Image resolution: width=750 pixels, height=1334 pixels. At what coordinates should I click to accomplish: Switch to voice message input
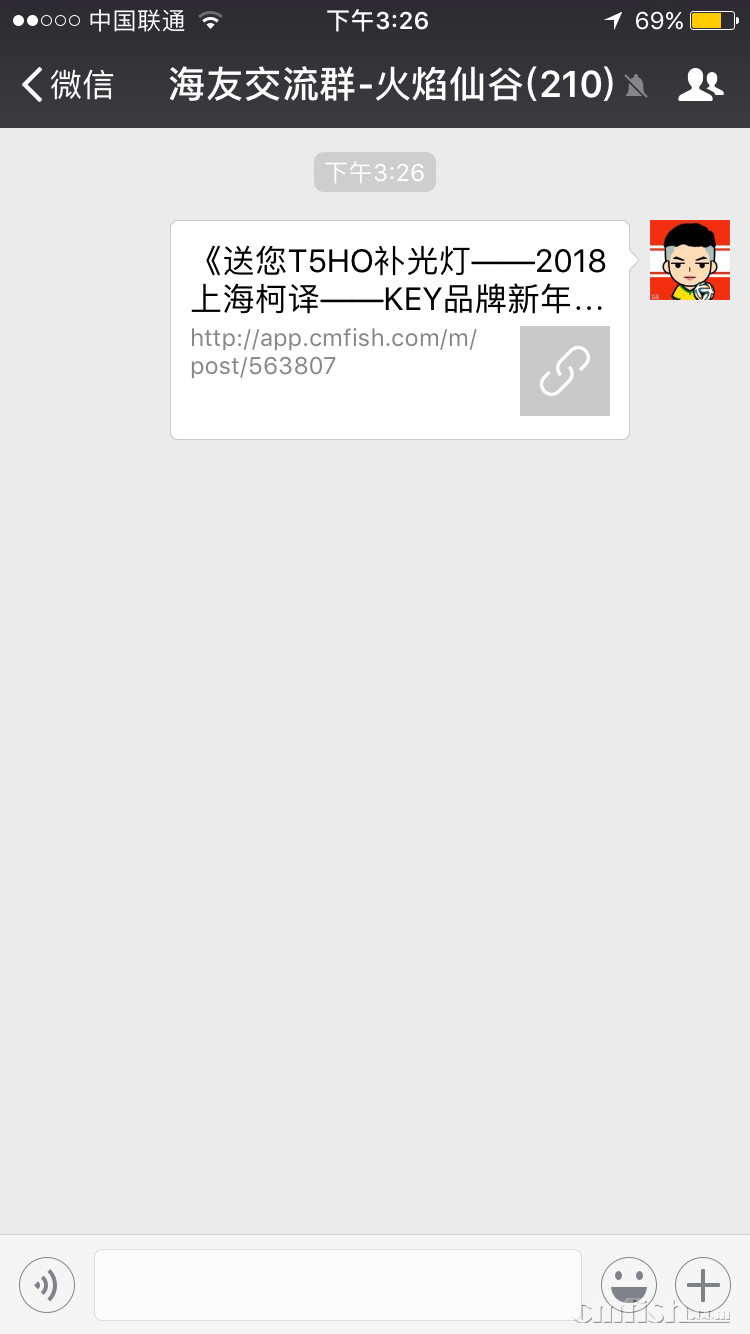pyautogui.click(x=47, y=1285)
